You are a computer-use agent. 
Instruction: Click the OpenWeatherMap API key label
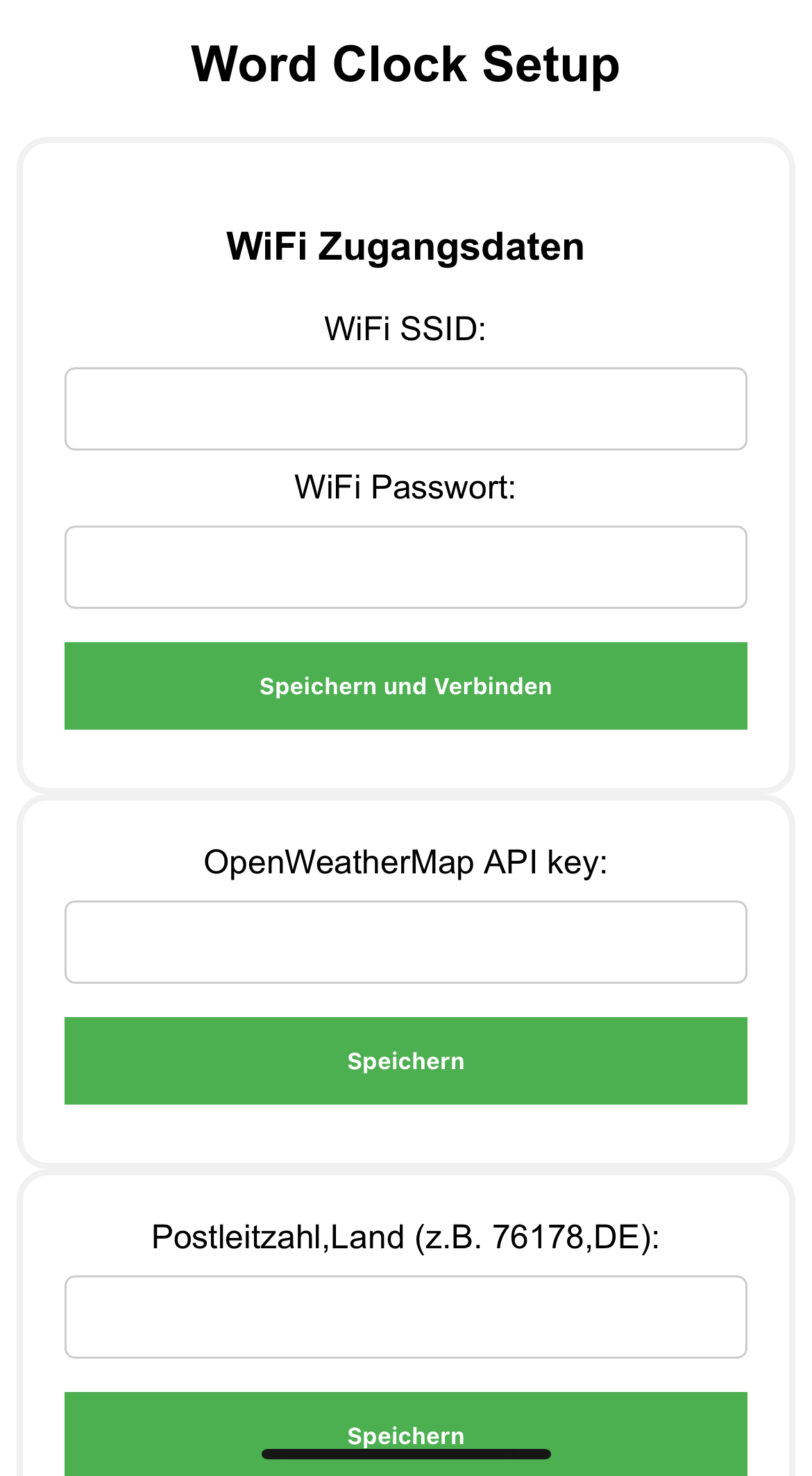406,862
